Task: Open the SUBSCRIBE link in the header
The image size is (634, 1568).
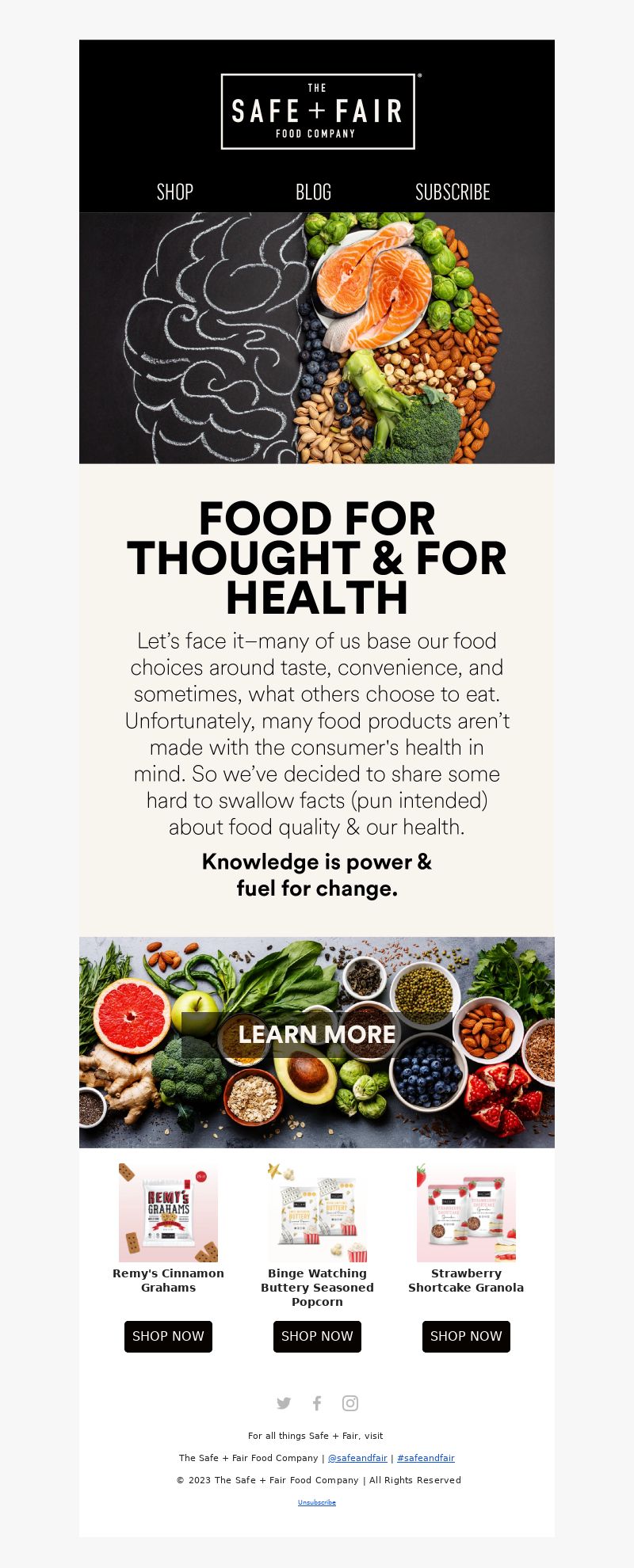Action: point(453,192)
